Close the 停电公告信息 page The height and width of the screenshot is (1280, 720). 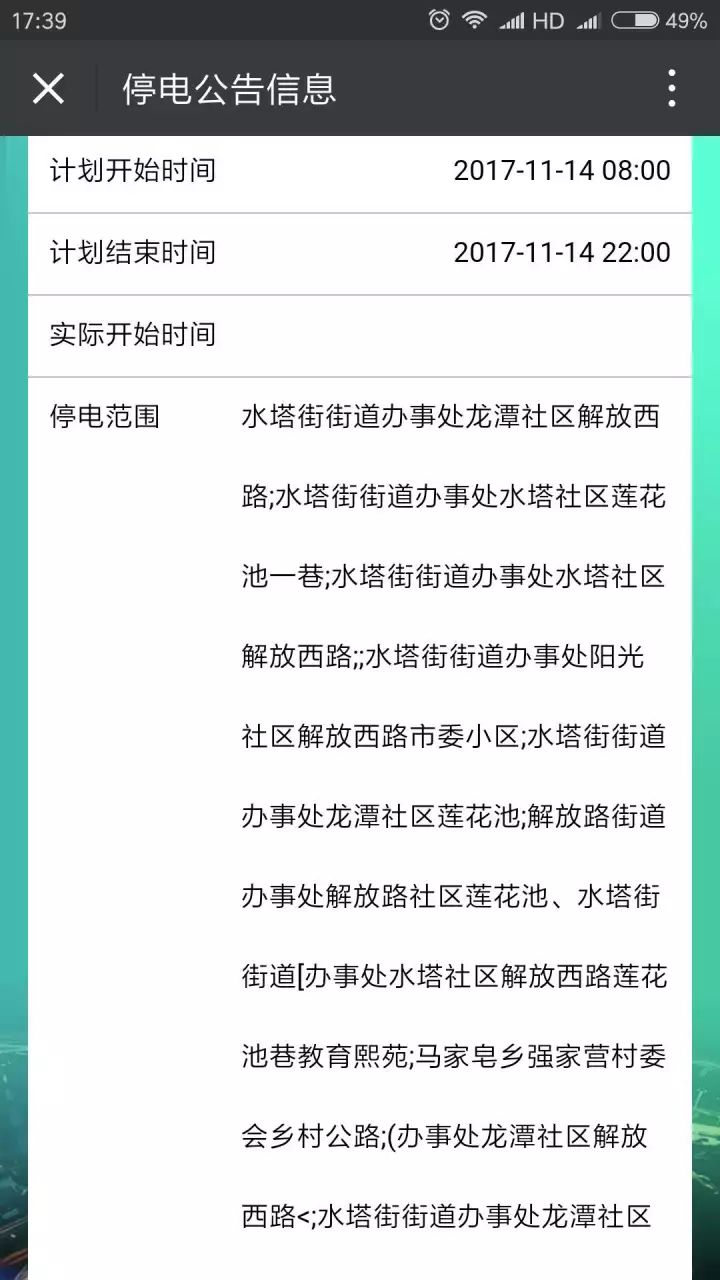48,89
